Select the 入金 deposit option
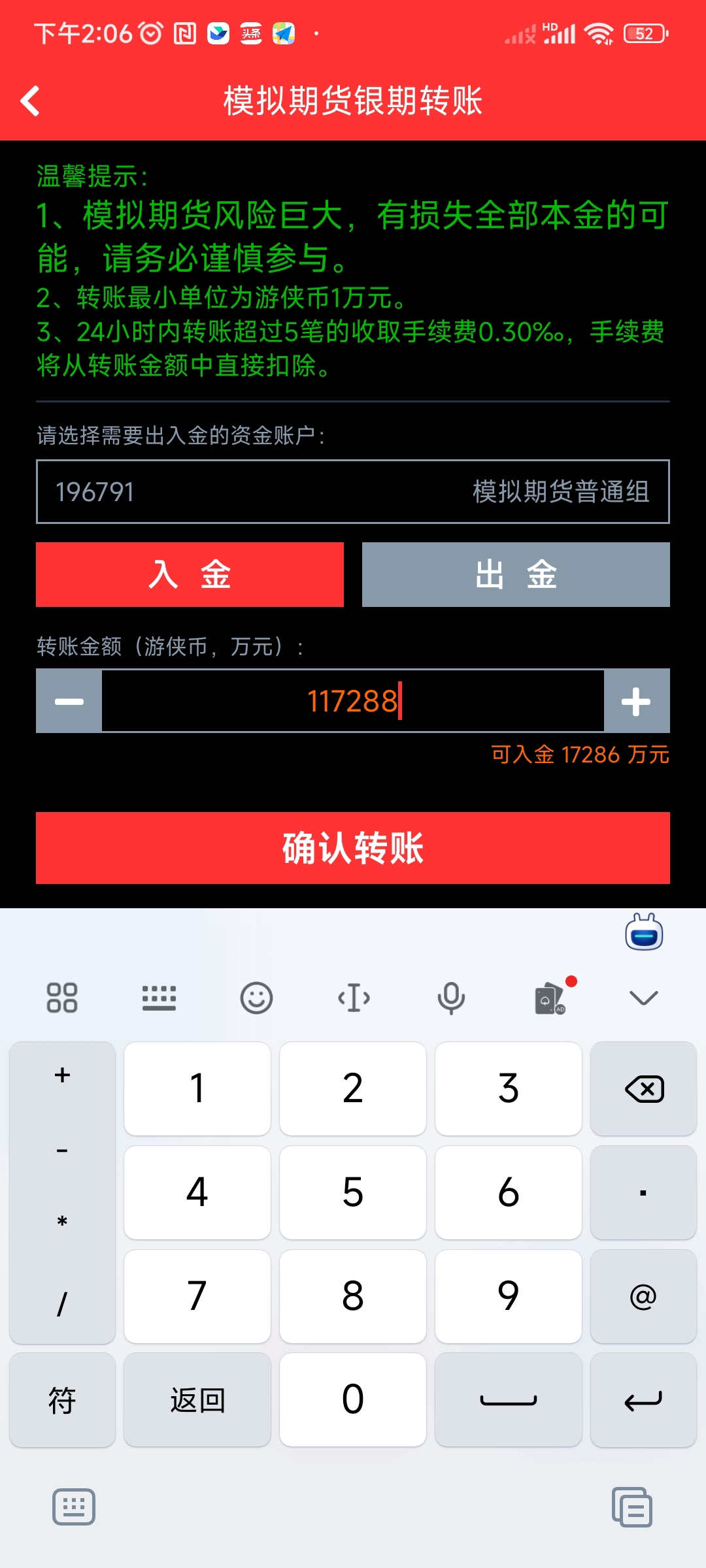This screenshot has width=706, height=1568. click(190, 575)
